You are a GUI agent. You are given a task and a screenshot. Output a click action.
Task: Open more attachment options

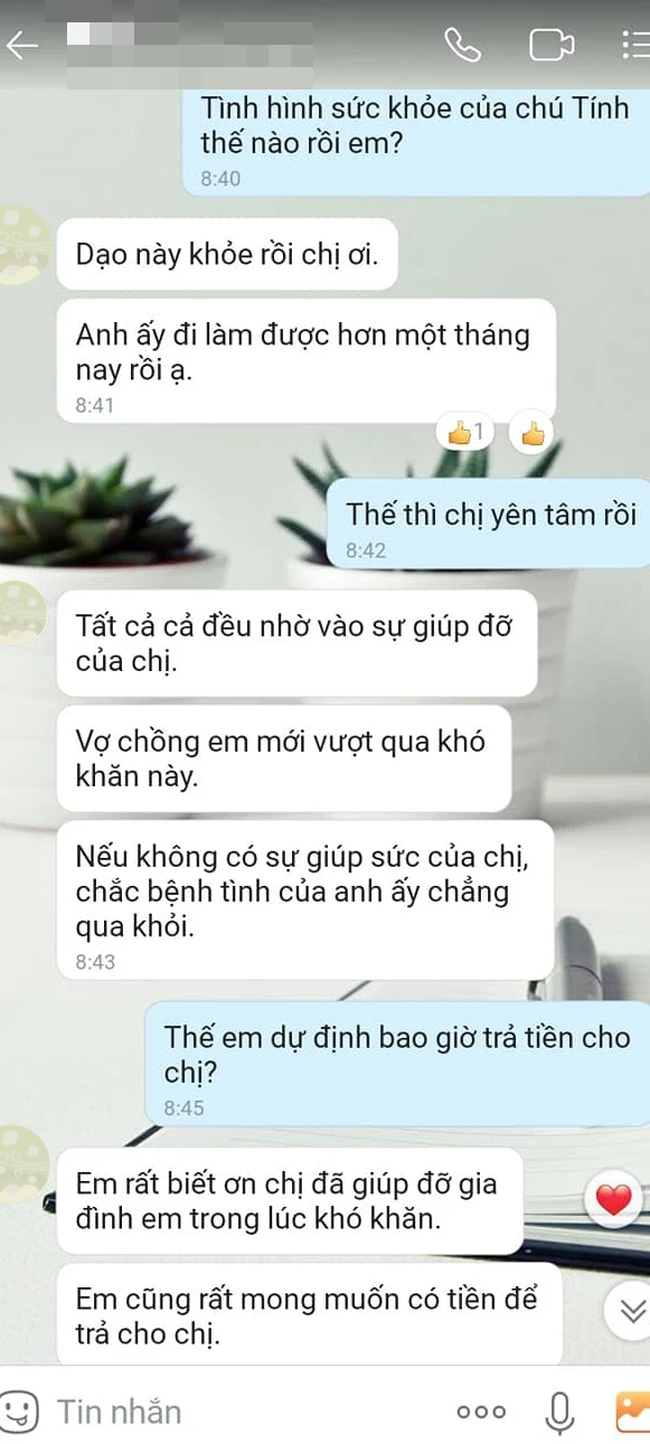480,1412
